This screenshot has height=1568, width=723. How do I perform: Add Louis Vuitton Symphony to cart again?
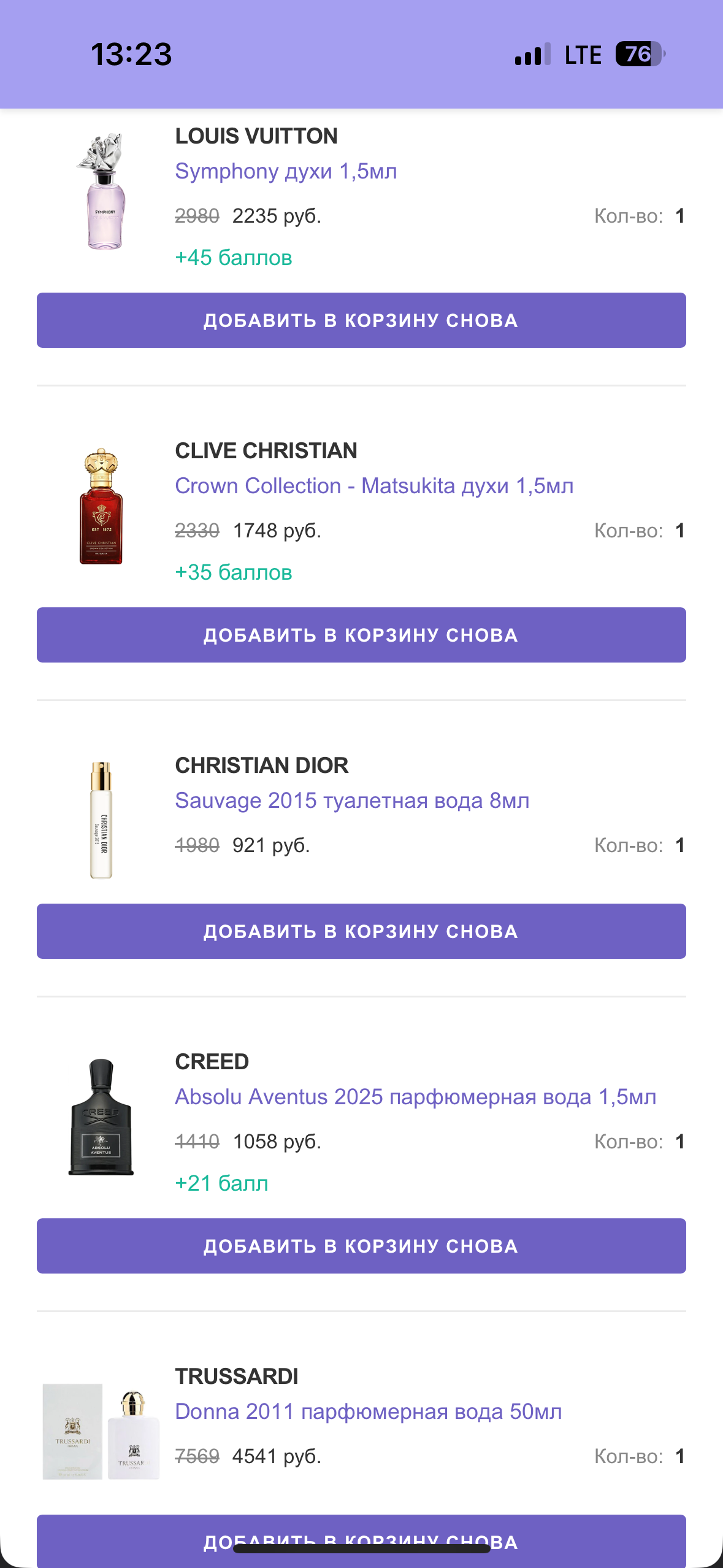(x=361, y=320)
